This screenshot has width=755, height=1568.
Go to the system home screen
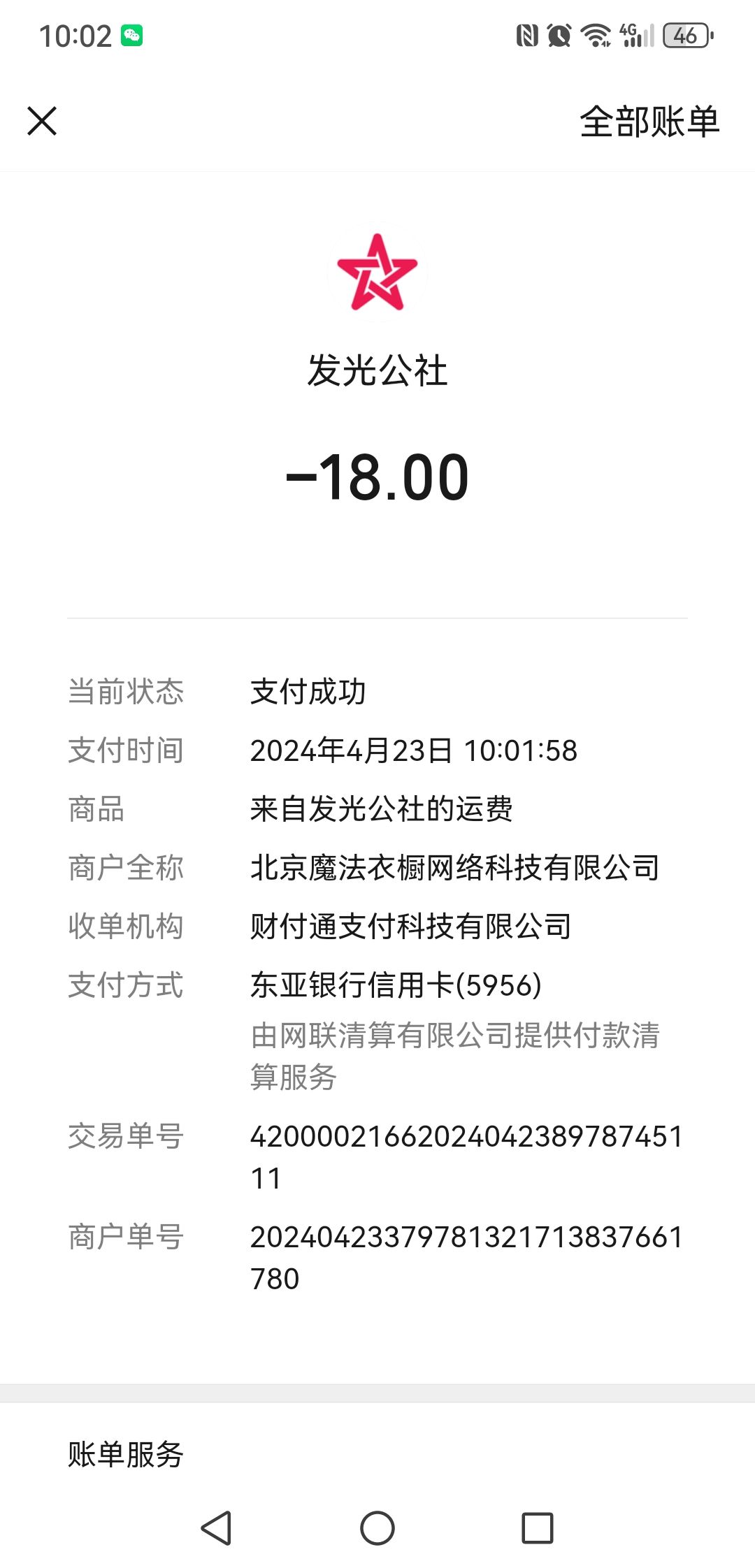click(377, 1528)
